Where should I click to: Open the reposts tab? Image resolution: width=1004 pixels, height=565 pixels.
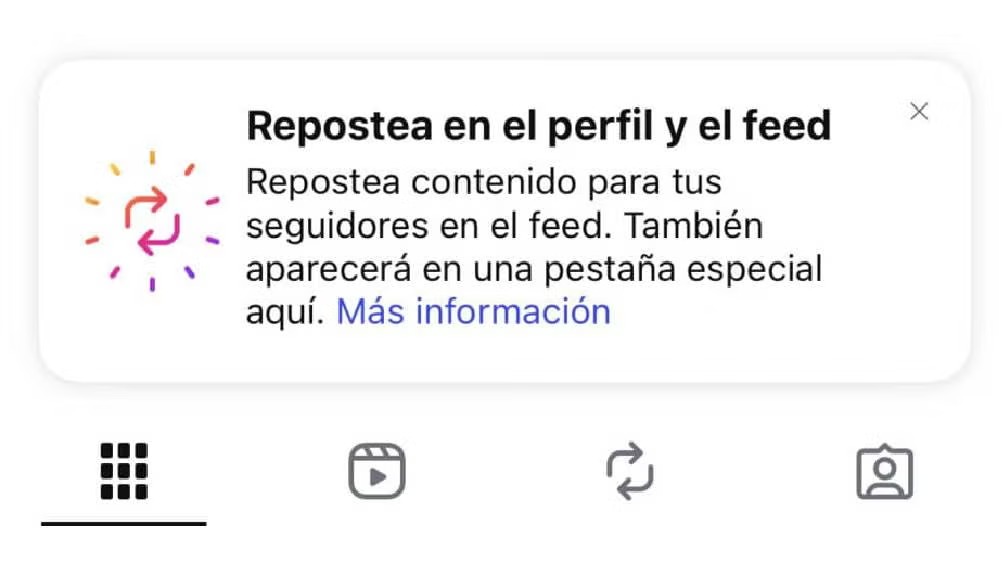point(630,472)
